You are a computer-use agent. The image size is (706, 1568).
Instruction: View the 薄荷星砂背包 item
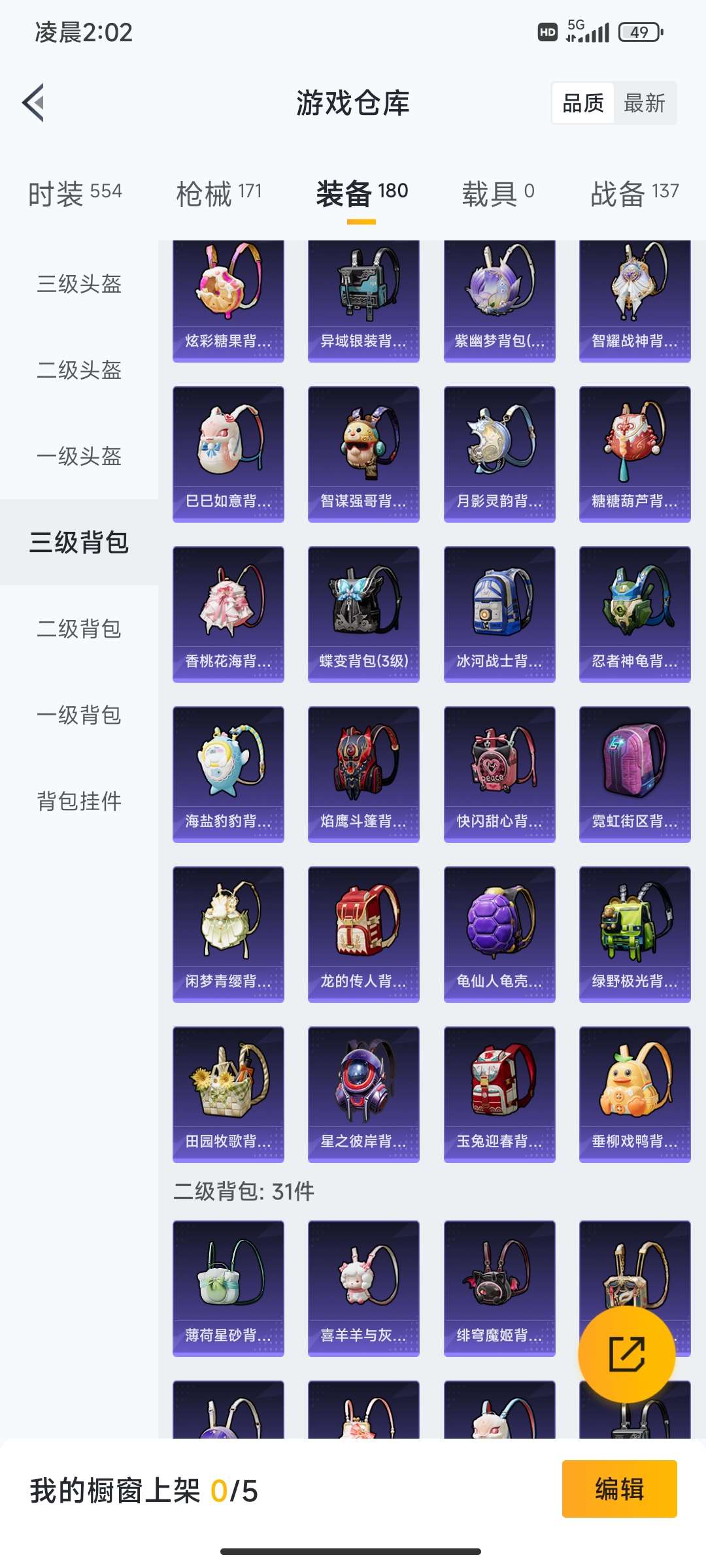228,1288
